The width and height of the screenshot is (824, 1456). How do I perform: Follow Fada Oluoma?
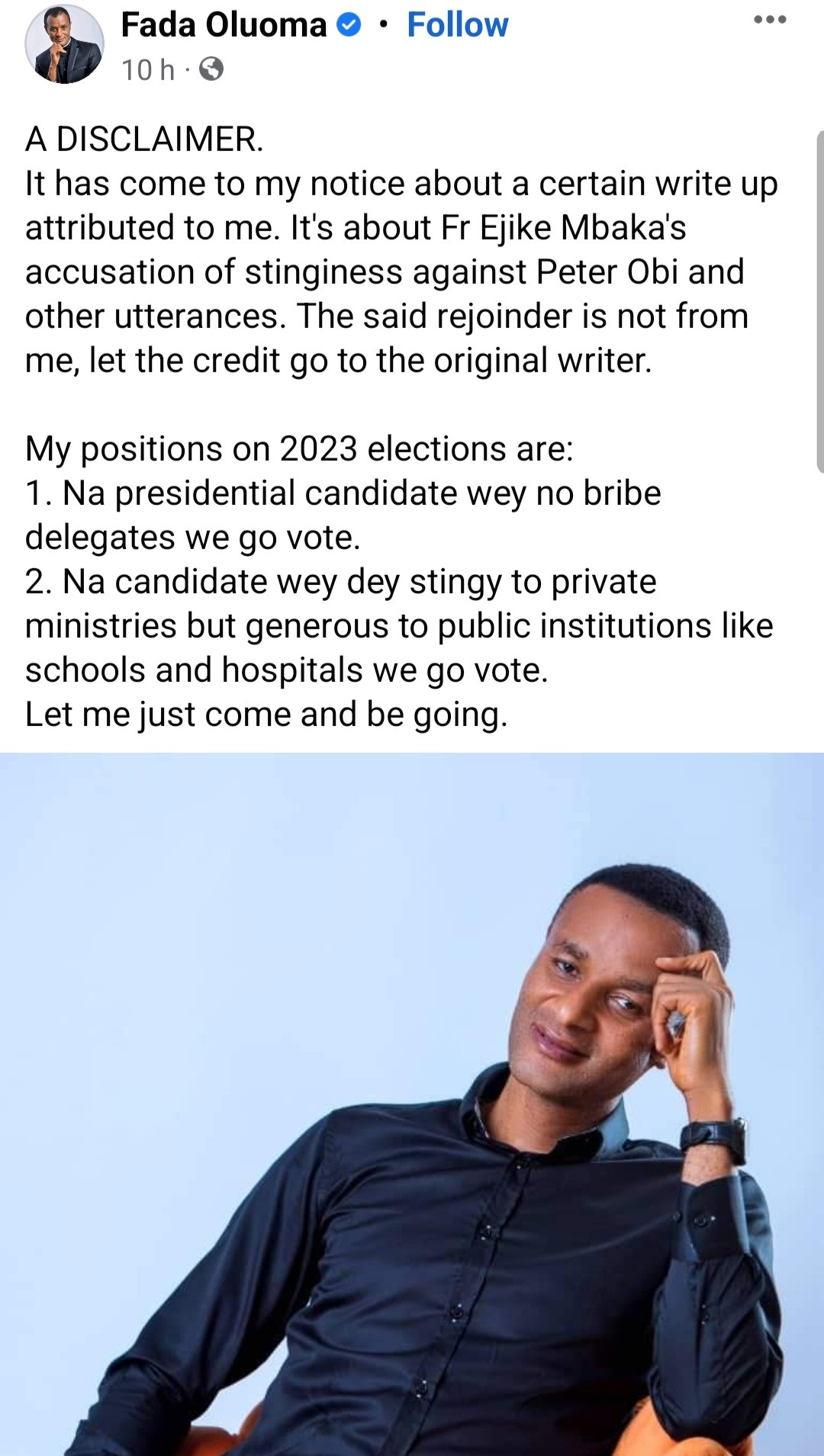point(457,25)
